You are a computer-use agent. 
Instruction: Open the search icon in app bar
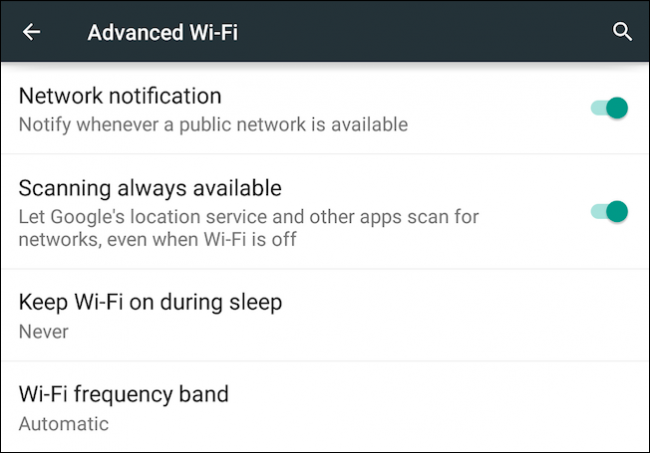tap(622, 32)
